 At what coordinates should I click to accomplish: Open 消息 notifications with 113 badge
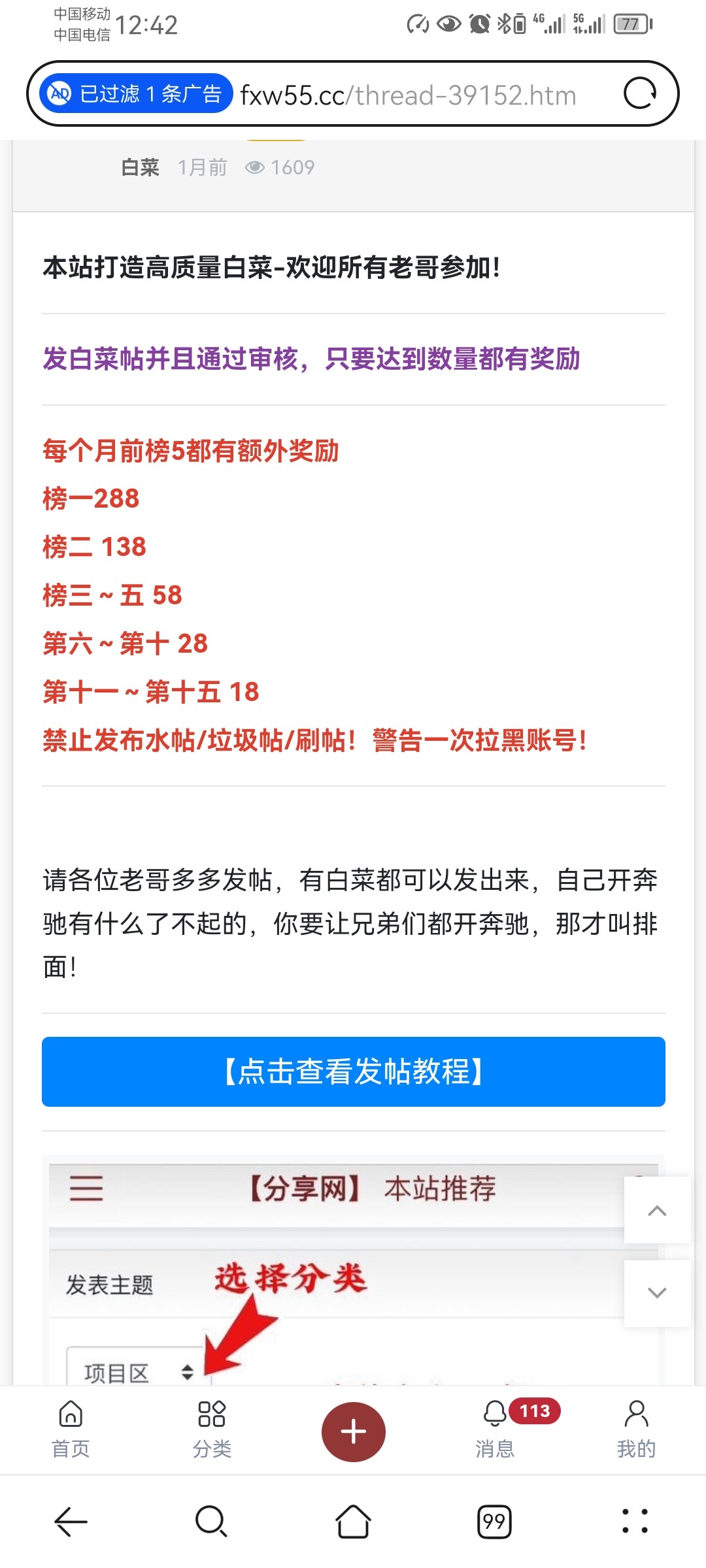[495, 1414]
